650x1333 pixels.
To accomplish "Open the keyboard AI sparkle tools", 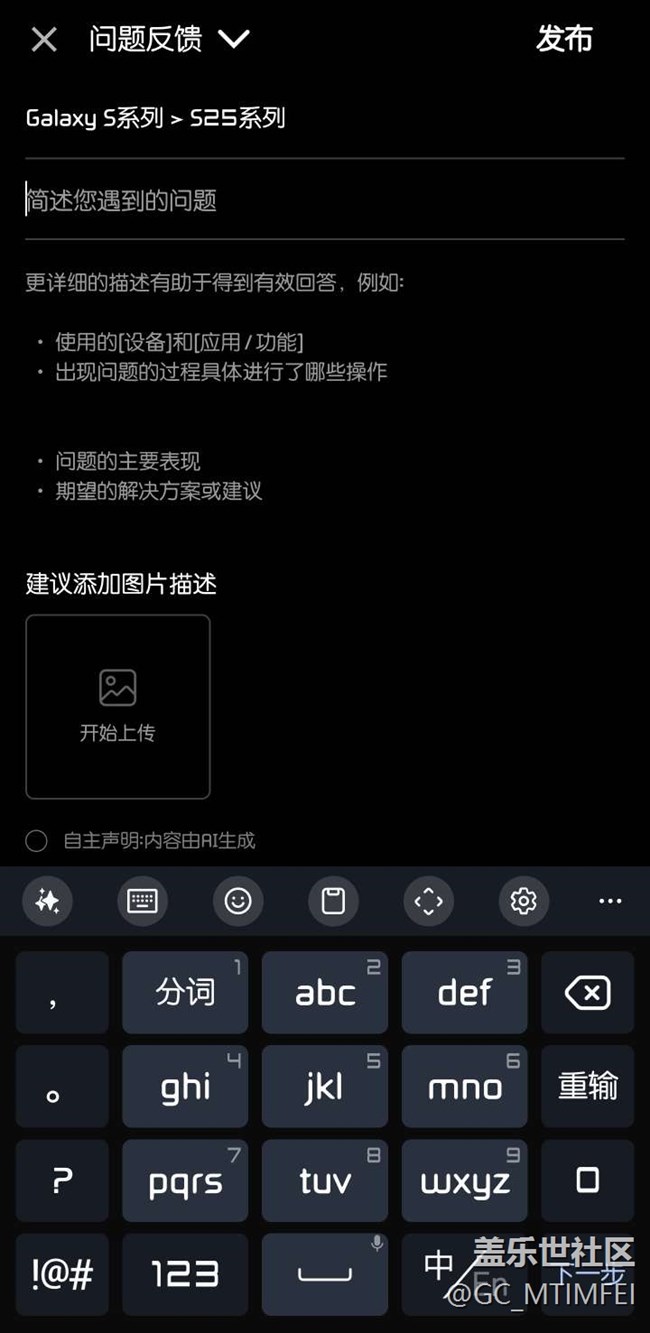I will click(47, 901).
